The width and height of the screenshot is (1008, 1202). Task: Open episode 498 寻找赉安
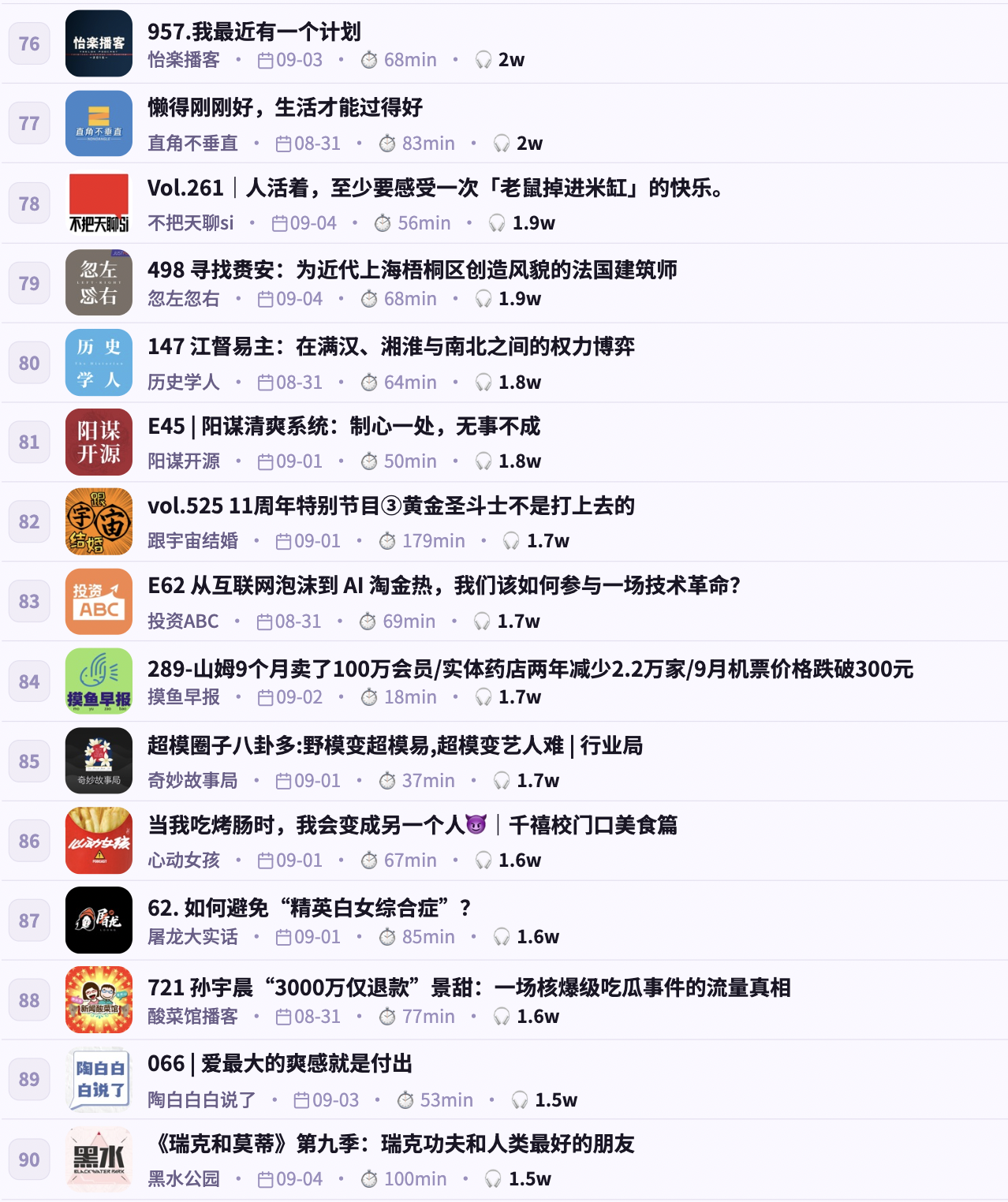pos(412,270)
